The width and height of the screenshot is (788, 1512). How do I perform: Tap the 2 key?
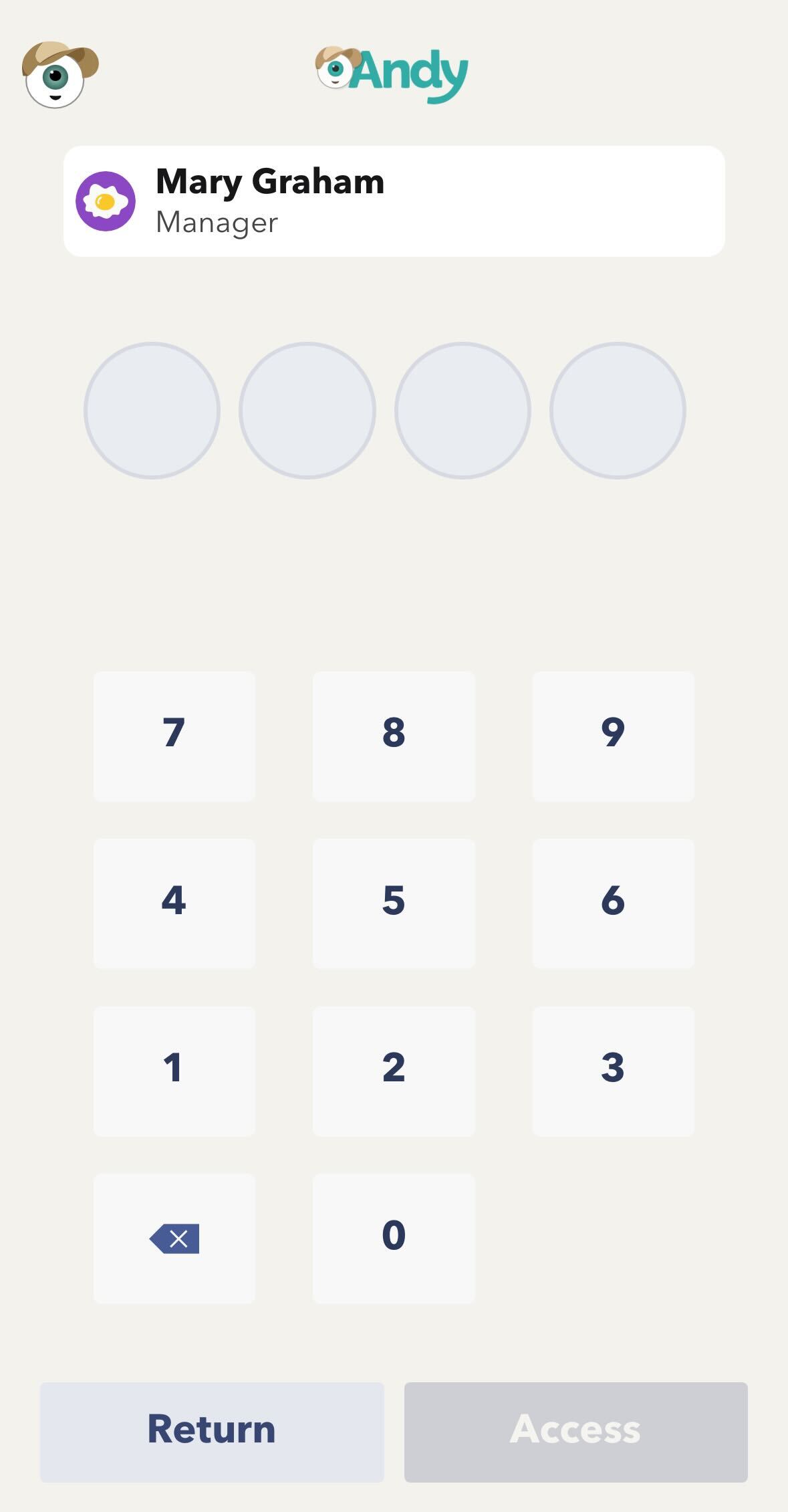point(394,1071)
